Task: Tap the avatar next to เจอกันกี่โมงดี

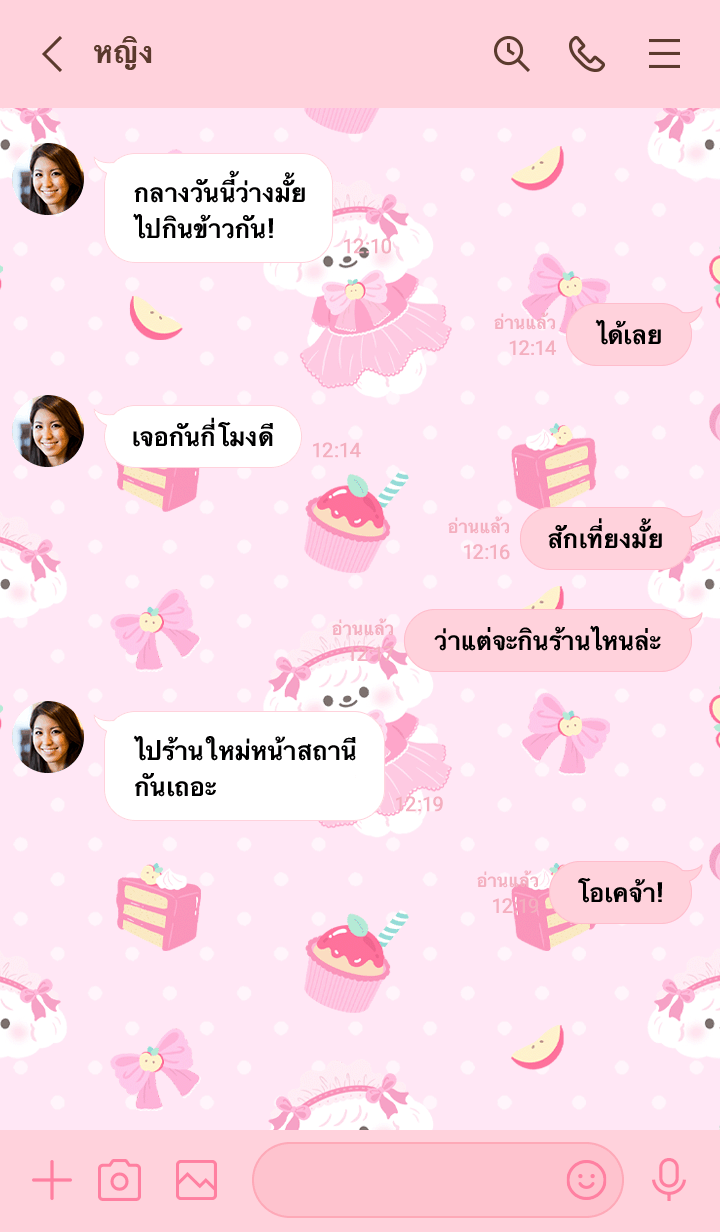Action: [48, 431]
